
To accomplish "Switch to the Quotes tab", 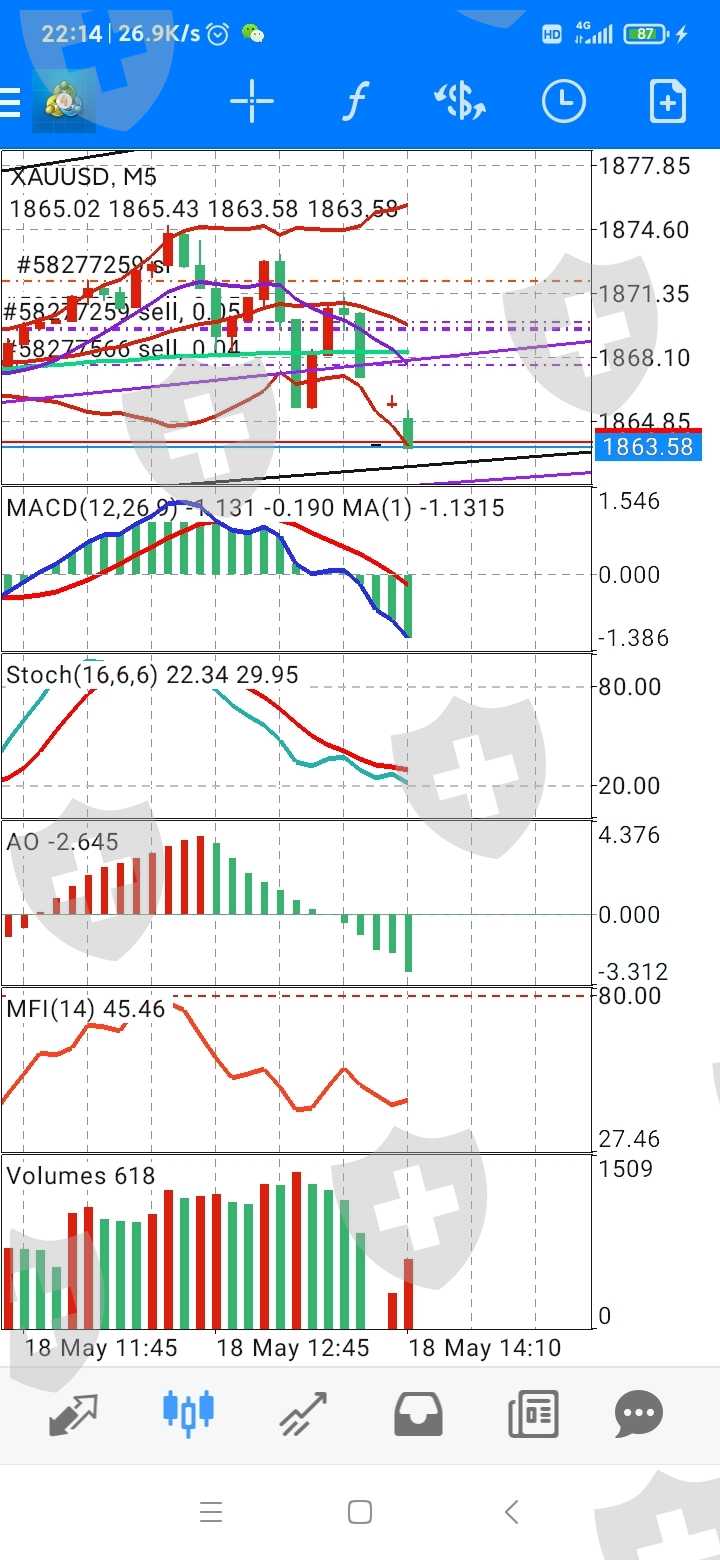I will (x=74, y=1413).
